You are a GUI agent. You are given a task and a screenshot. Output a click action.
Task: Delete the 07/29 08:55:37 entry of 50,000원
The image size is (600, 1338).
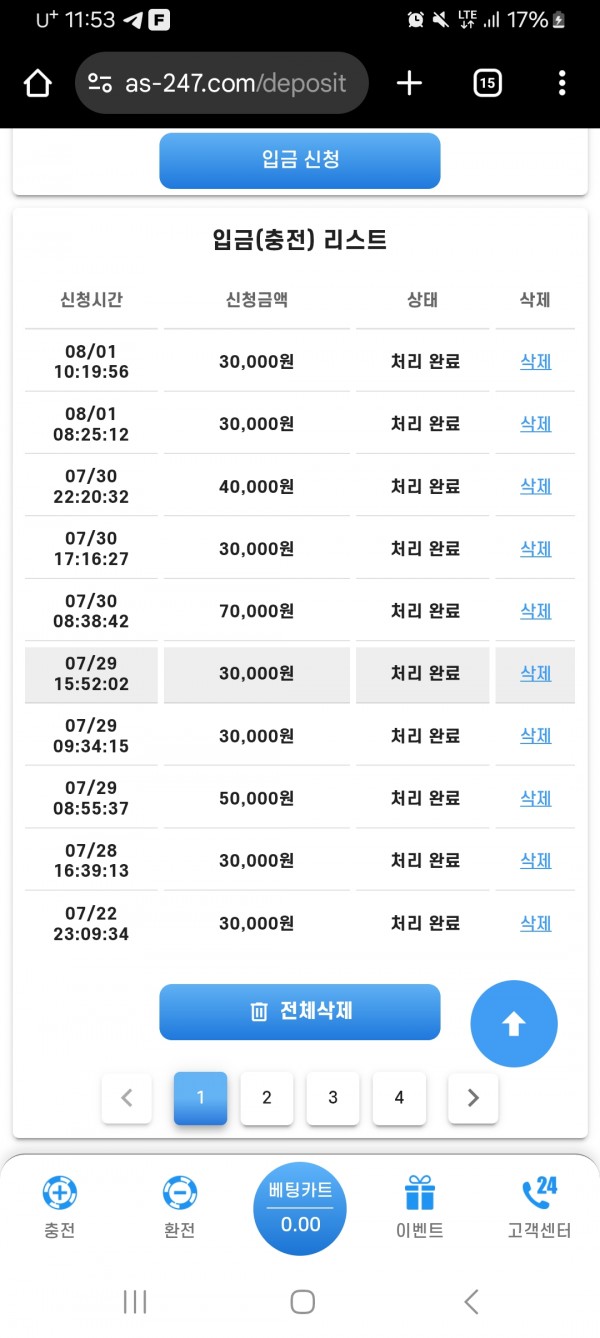click(536, 798)
